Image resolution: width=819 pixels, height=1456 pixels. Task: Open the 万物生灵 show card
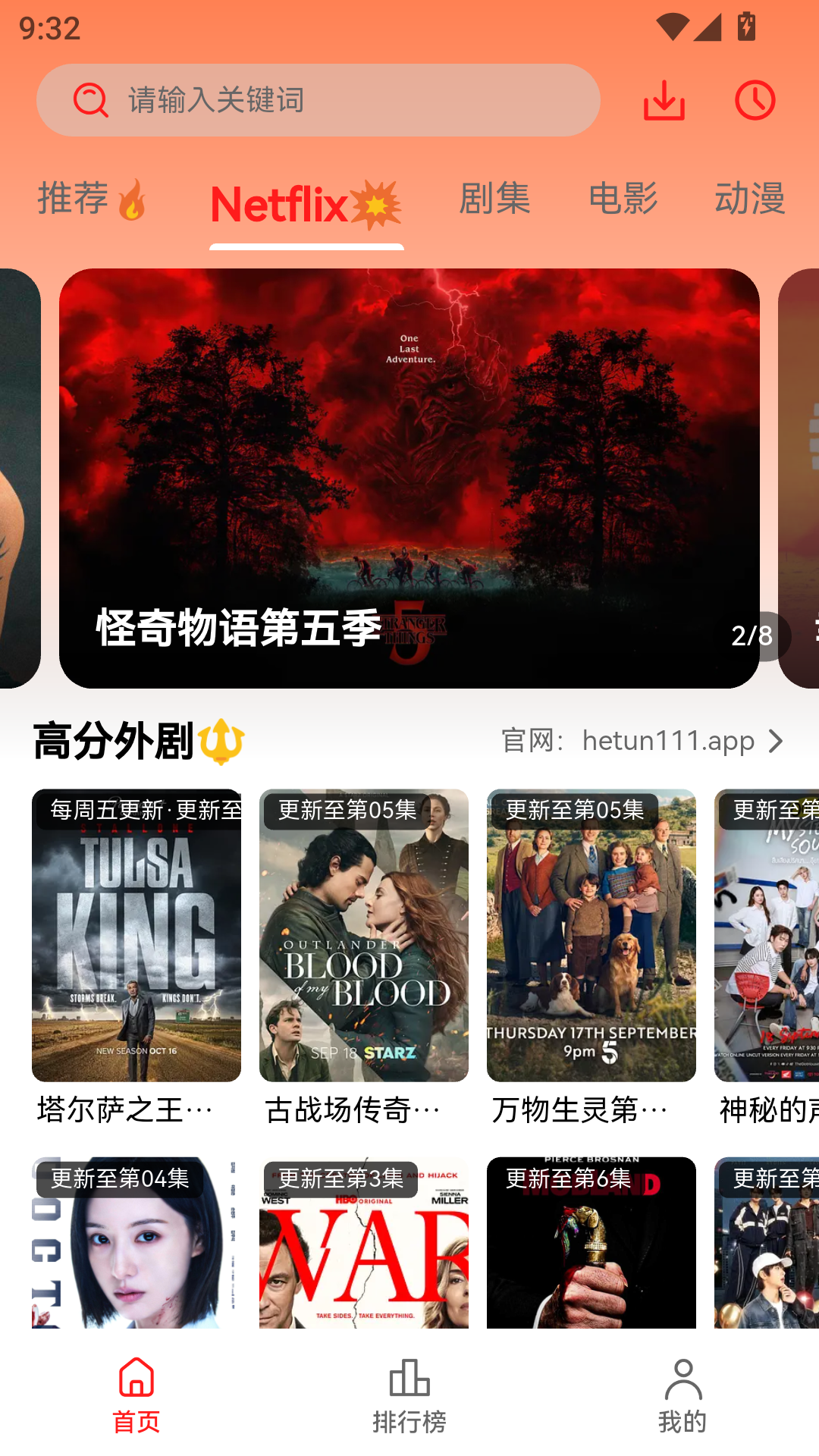coord(591,959)
